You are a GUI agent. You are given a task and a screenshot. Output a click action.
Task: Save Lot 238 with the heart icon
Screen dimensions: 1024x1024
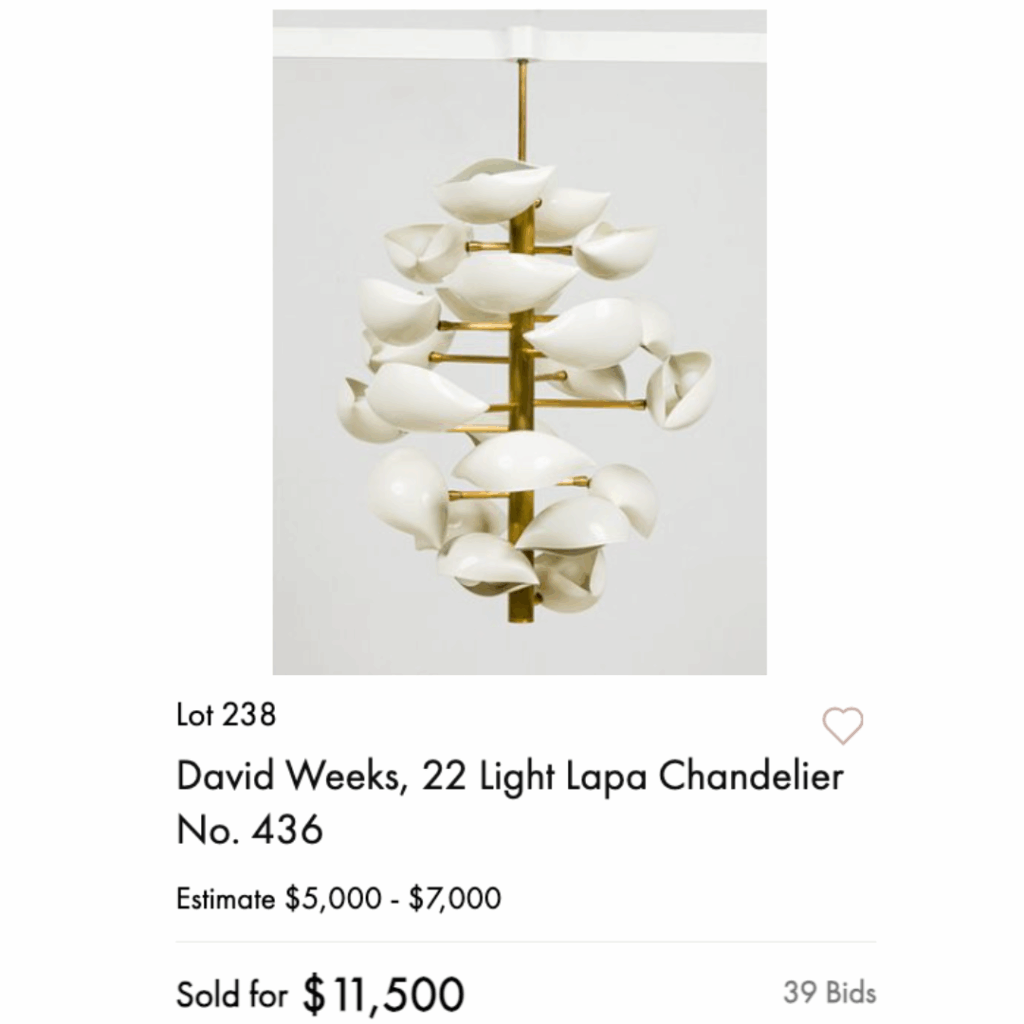(x=842, y=725)
